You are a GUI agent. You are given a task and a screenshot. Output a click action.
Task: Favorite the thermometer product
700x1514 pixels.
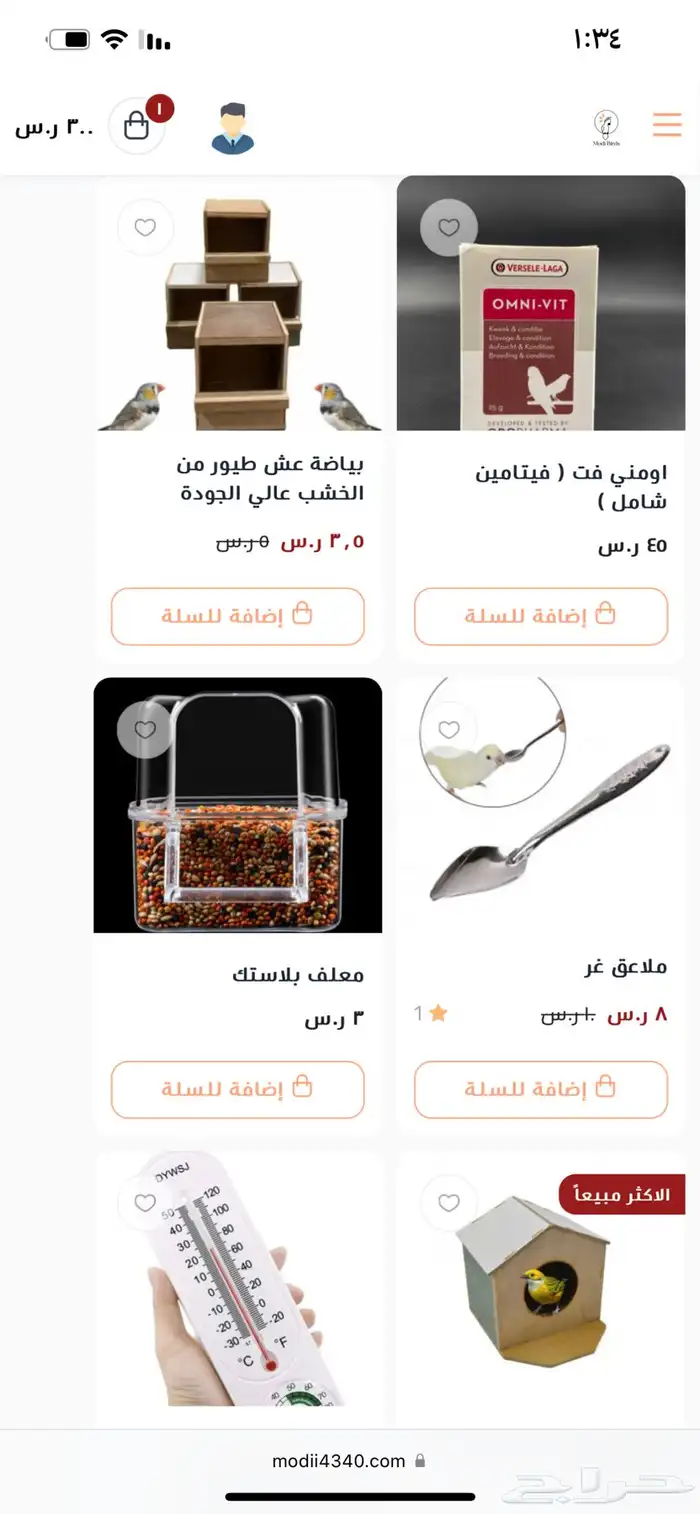click(146, 1203)
